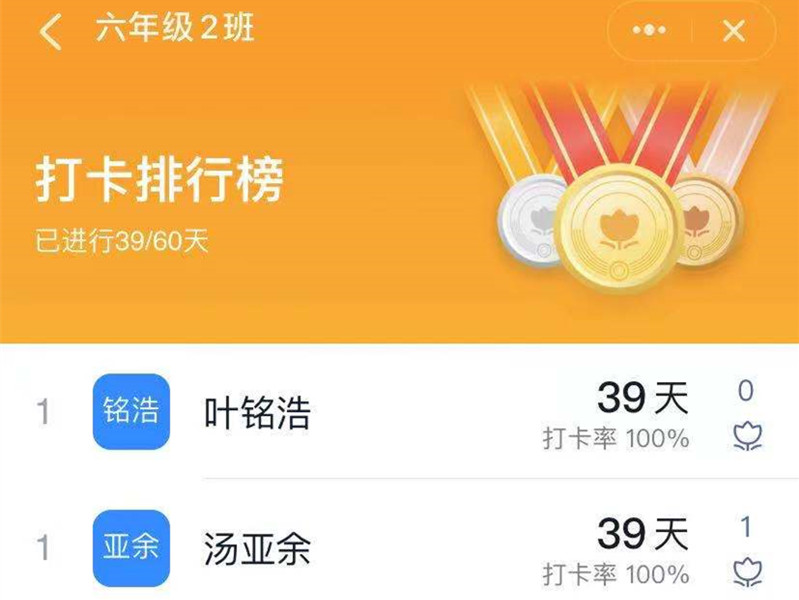Screen dimensions: 799x600
Task: Go back from 六年级2班 page
Action: point(50,31)
